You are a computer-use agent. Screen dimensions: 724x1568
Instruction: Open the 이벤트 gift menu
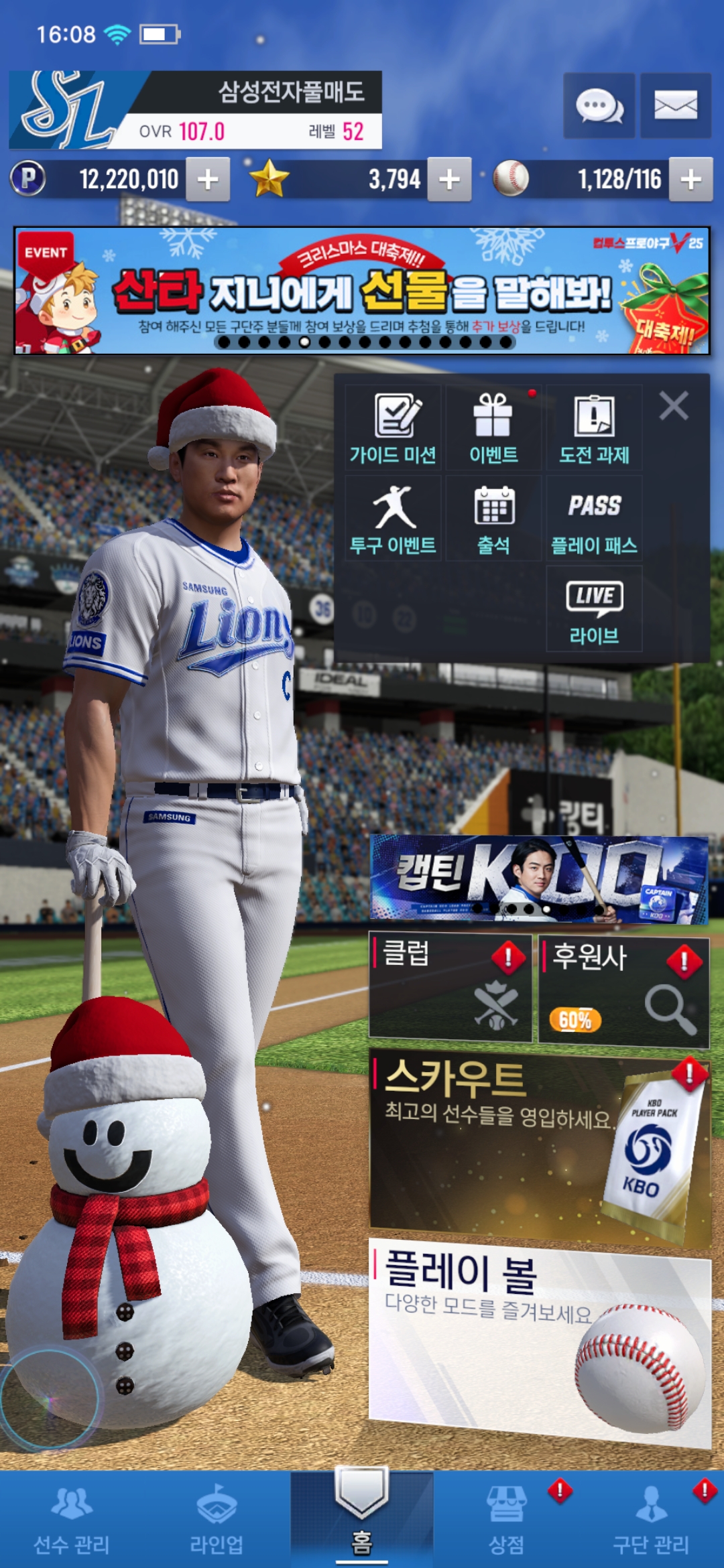coord(493,428)
